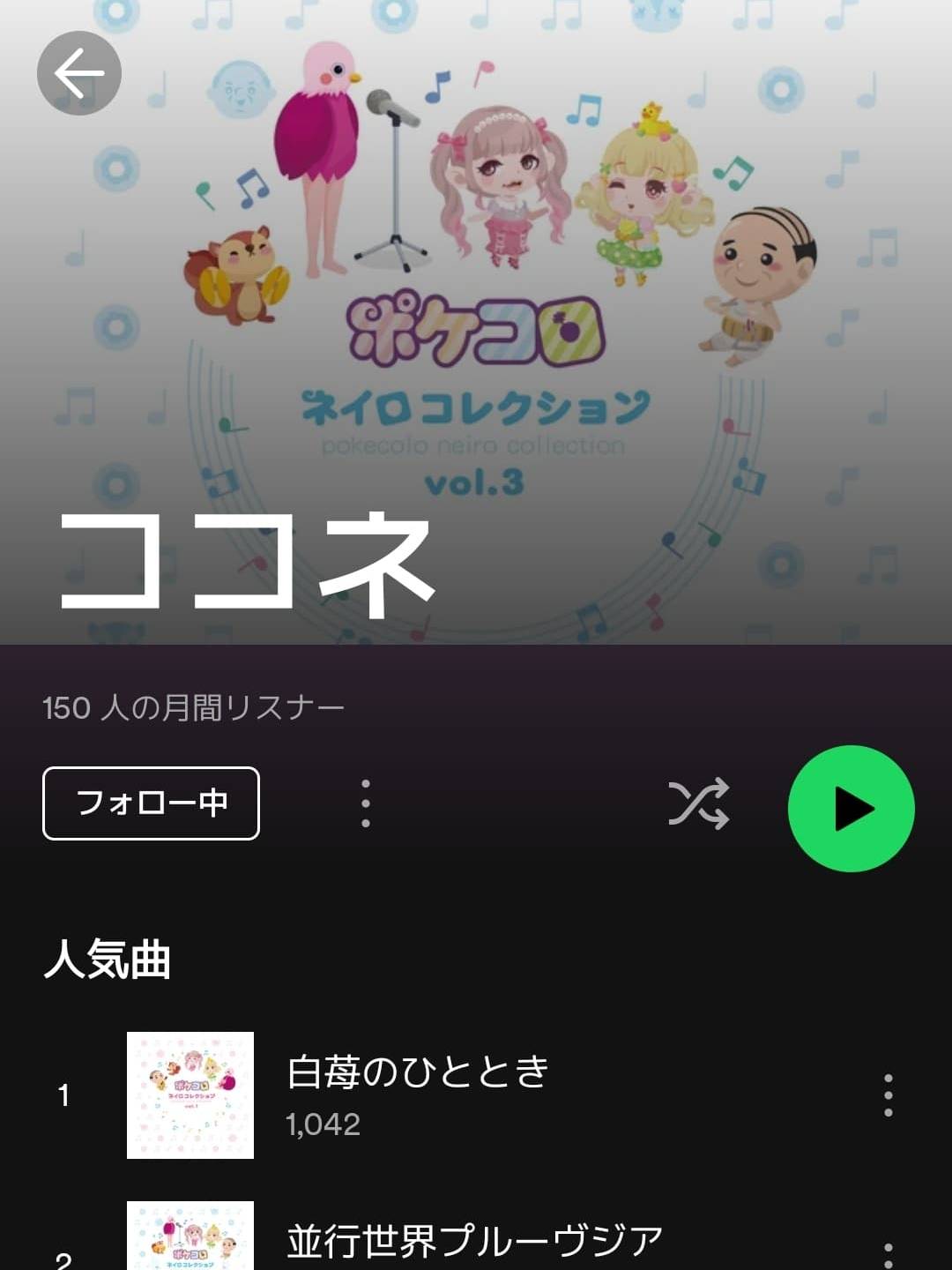952x1270 pixels.
Task: Tap the 150 人の月間リスナー listener info
Action: point(194,704)
